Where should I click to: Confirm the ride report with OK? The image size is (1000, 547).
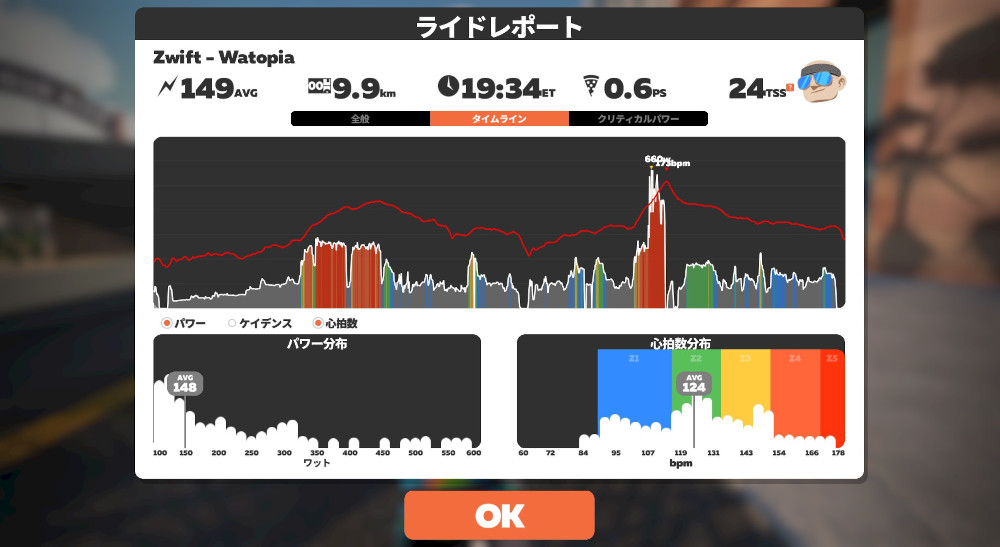(499, 515)
